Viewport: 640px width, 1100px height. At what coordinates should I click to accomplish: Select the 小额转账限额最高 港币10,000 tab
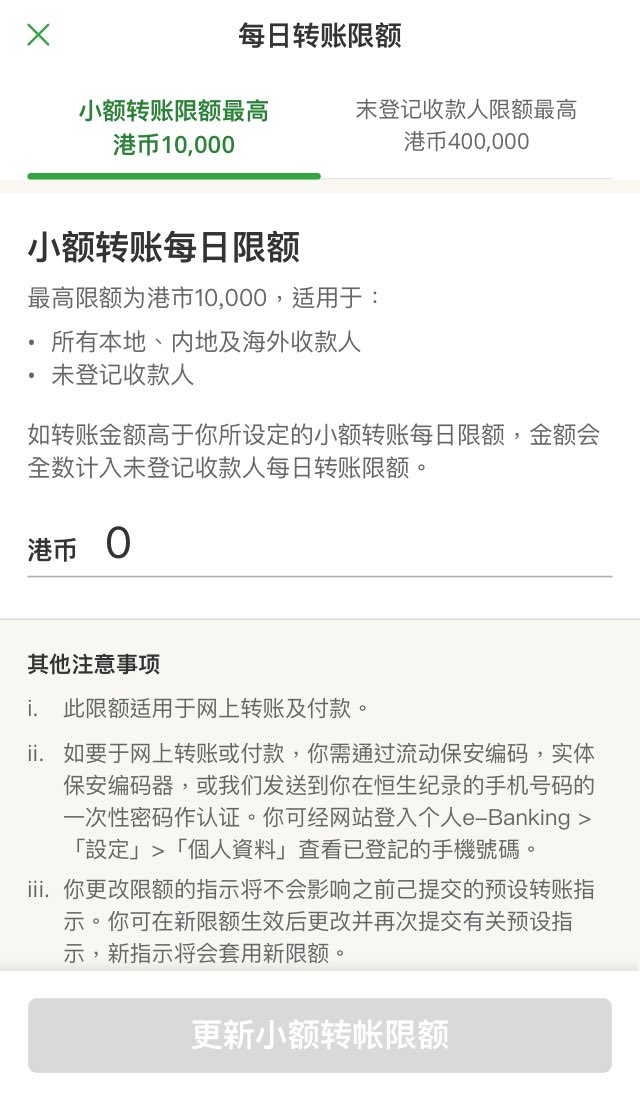(x=174, y=127)
